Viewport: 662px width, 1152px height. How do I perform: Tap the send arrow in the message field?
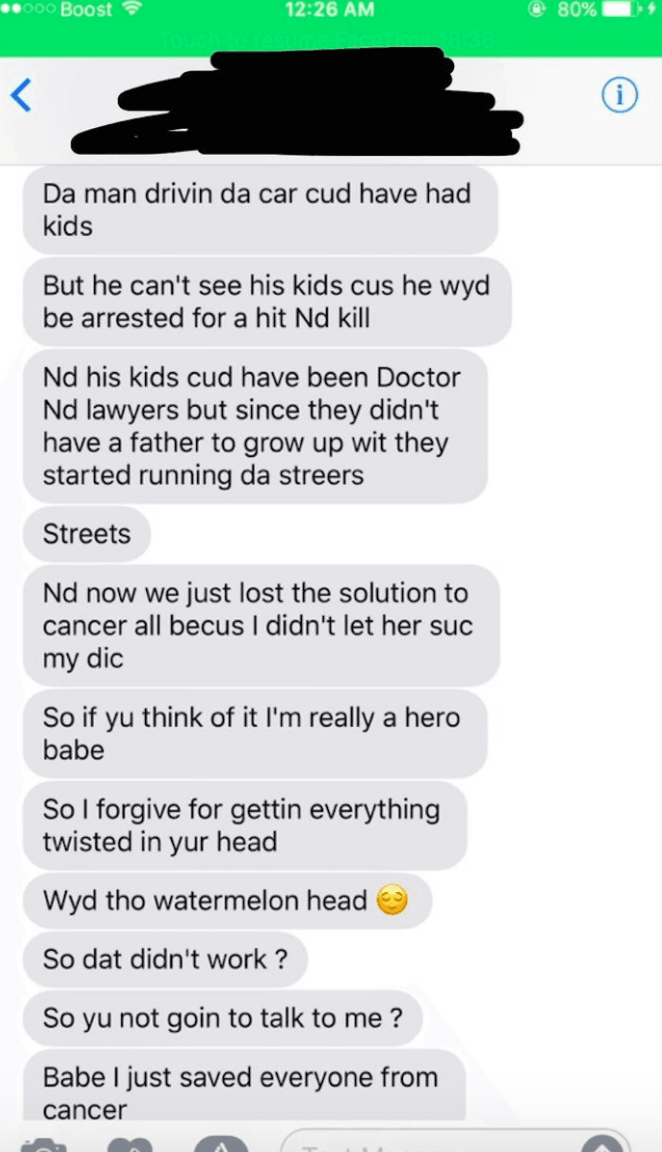click(x=604, y=1144)
